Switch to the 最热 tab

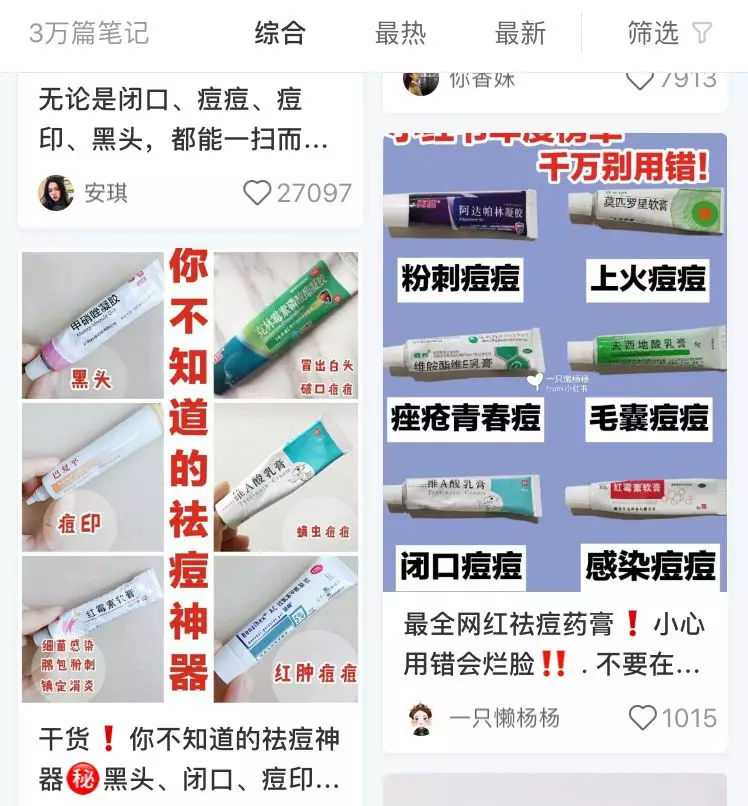(402, 33)
